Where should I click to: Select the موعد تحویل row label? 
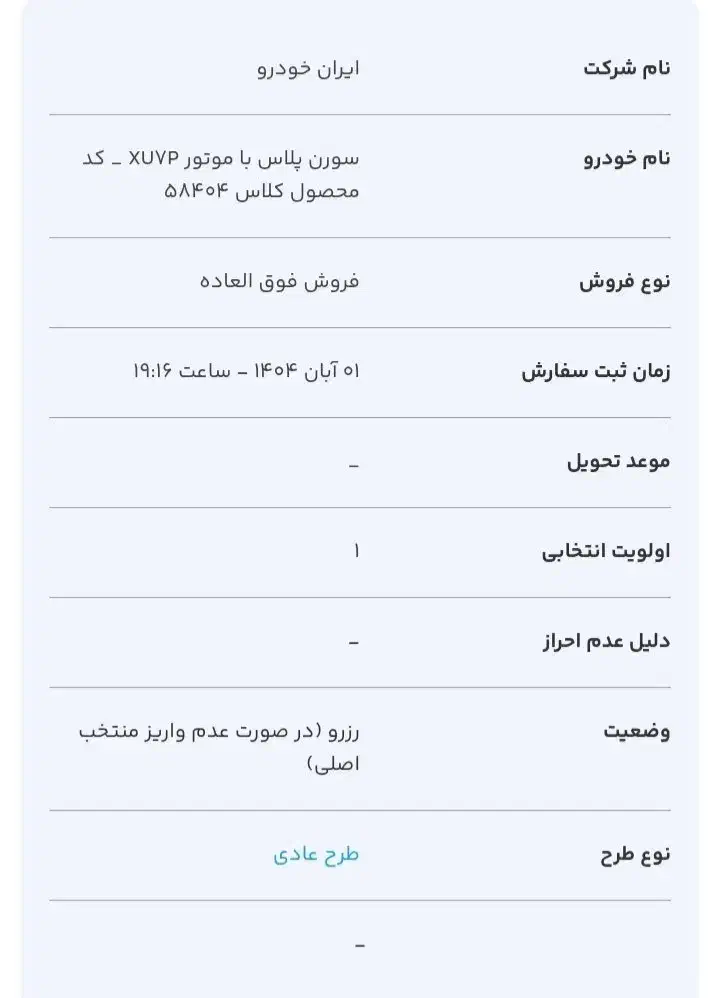click(620, 462)
